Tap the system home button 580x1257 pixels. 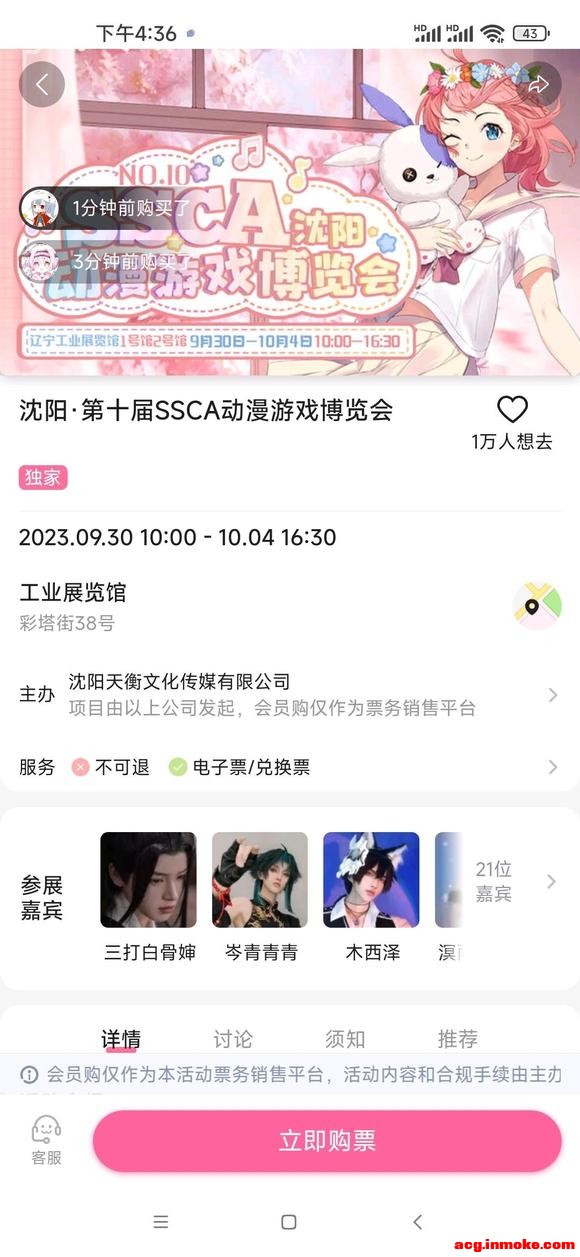[289, 1222]
